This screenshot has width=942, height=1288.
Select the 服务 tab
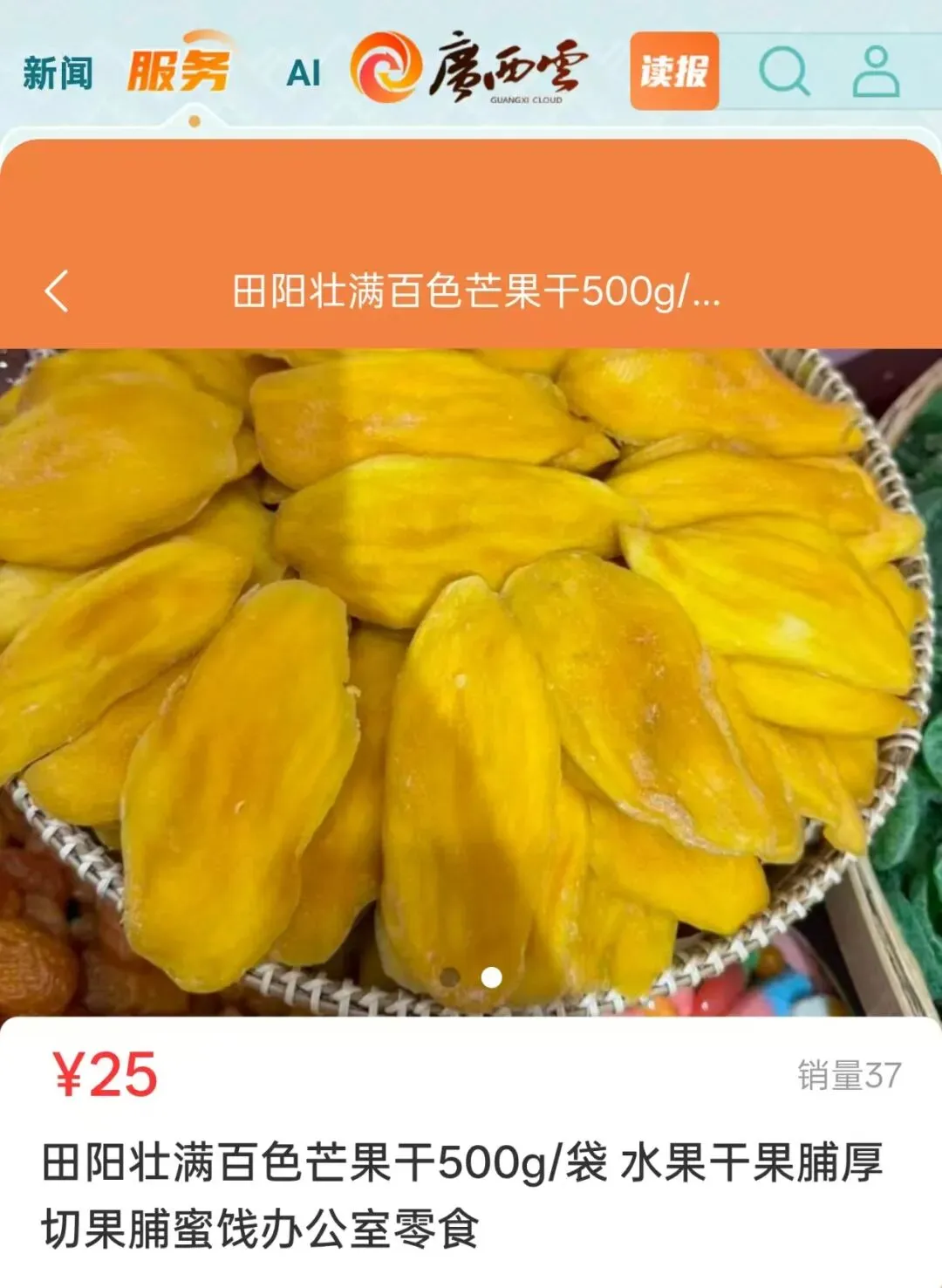(x=179, y=70)
